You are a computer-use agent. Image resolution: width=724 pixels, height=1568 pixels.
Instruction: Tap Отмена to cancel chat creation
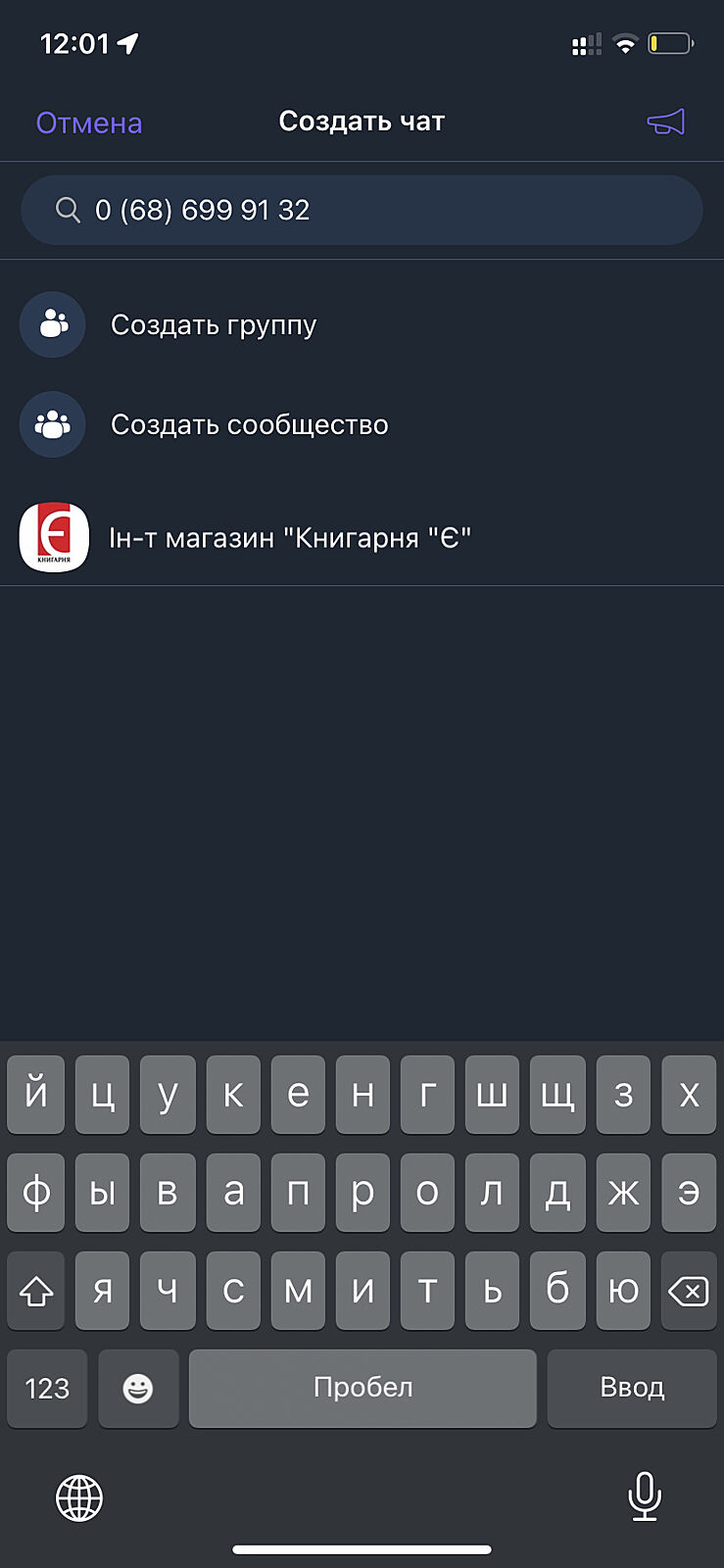tap(89, 122)
